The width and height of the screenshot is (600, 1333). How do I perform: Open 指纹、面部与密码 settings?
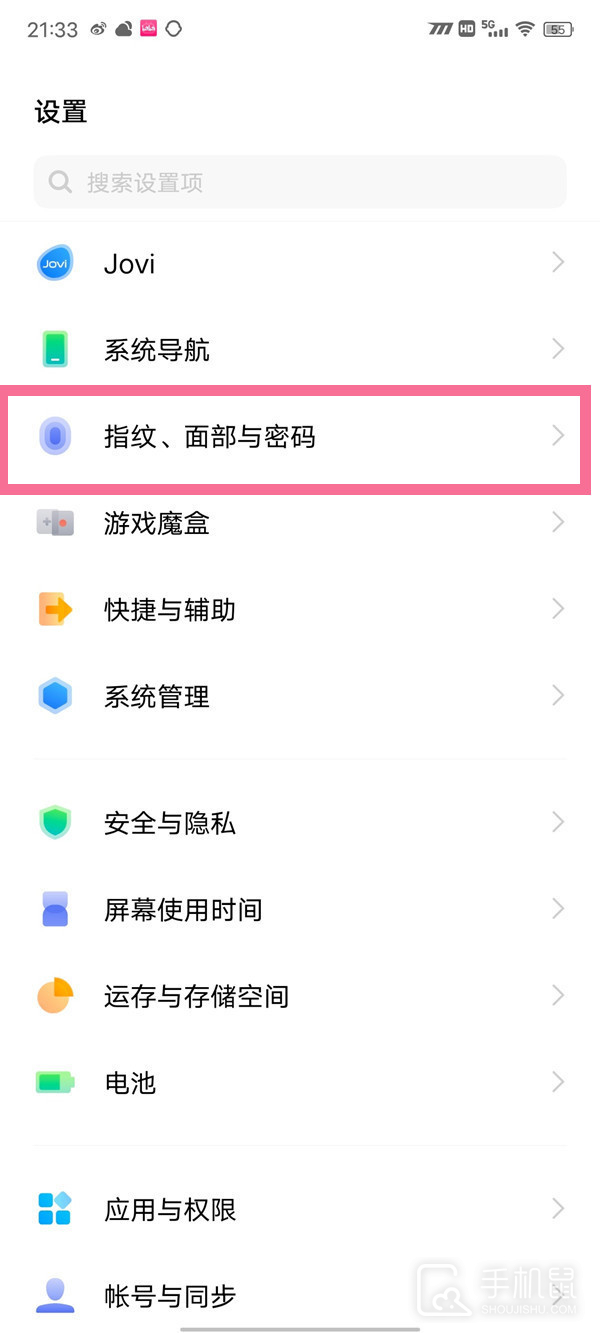point(300,437)
